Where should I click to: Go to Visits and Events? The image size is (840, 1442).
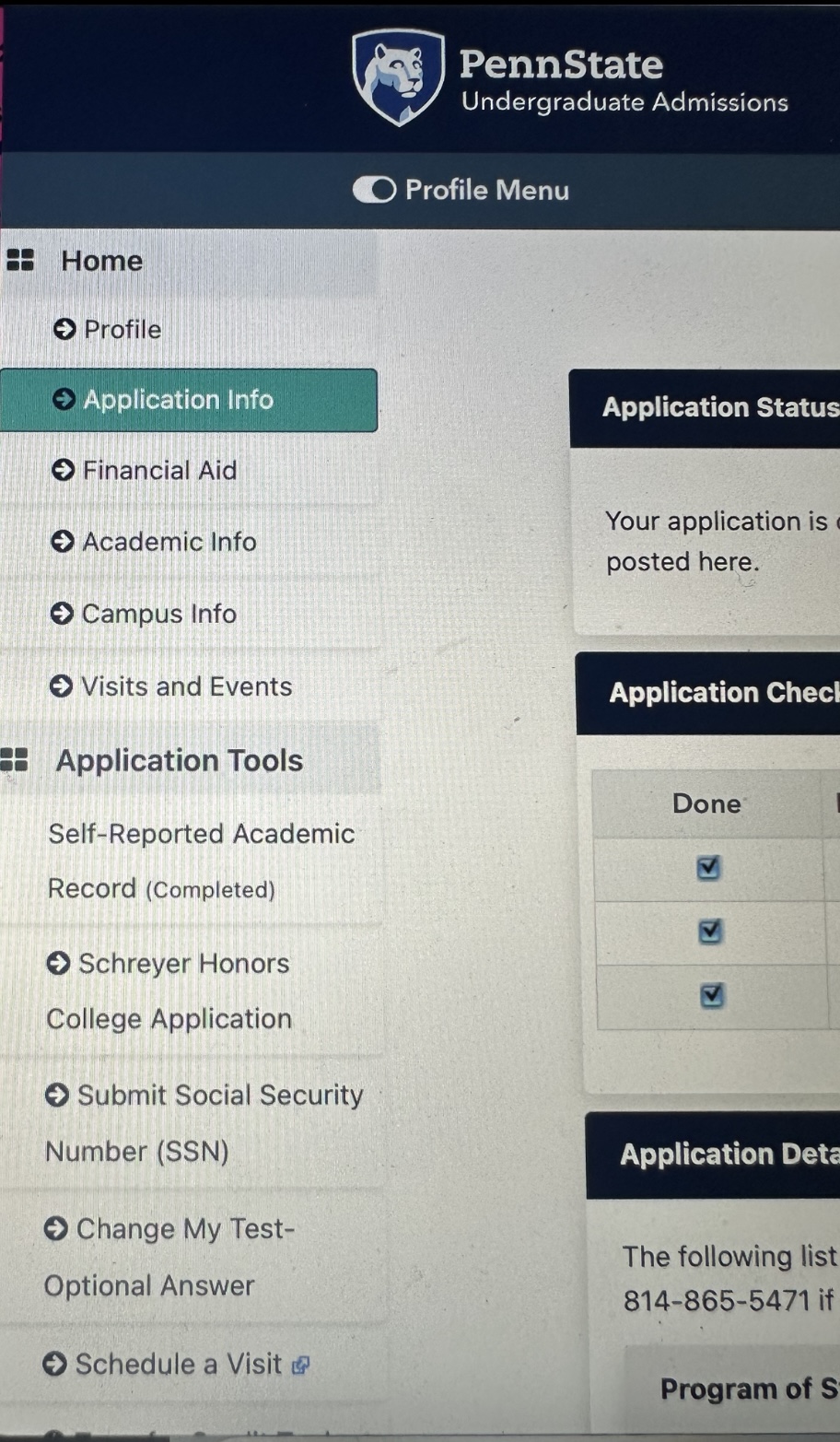click(186, 686)
